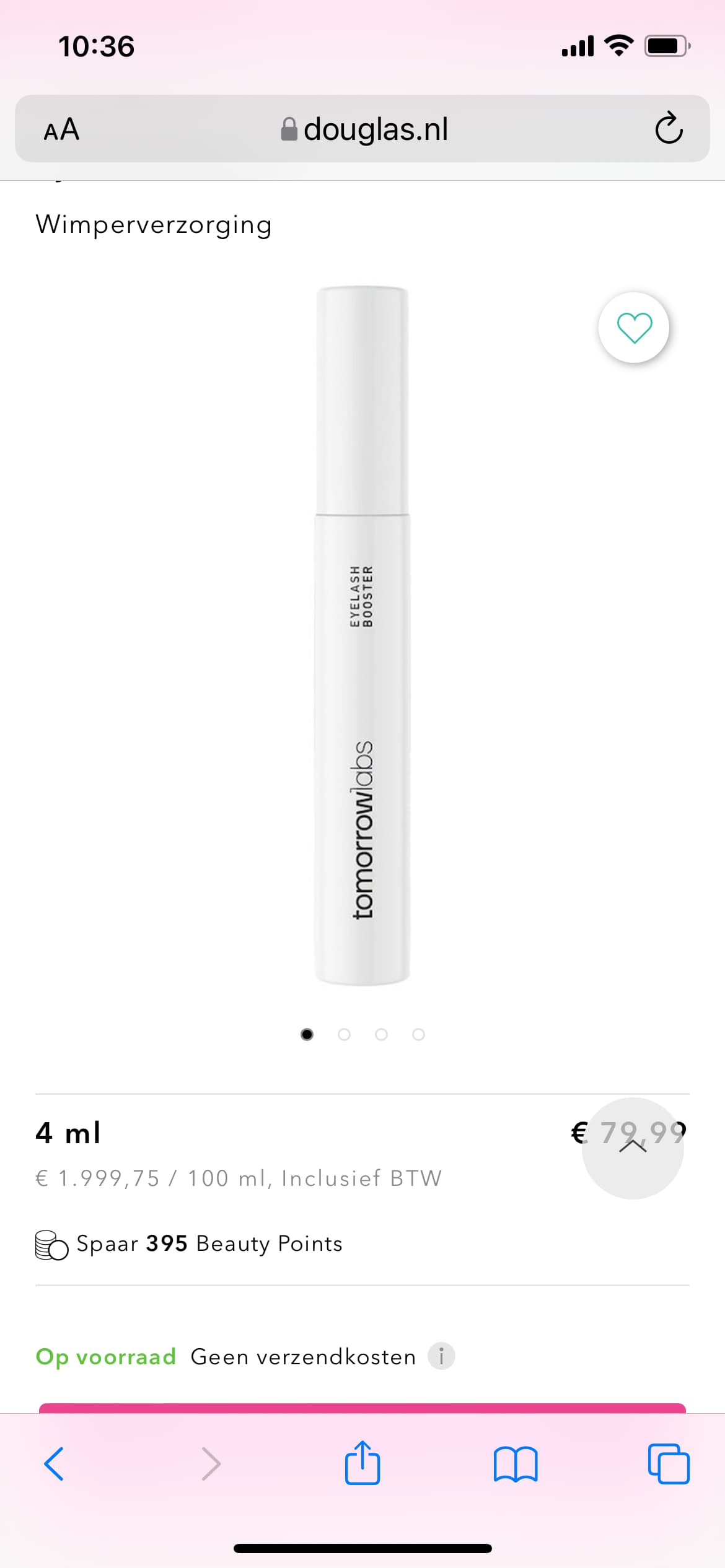Image resolution: width=725 pixels, height=1568 pixels.
Task: Share this page via share sheet
Action: (362, 1462)
